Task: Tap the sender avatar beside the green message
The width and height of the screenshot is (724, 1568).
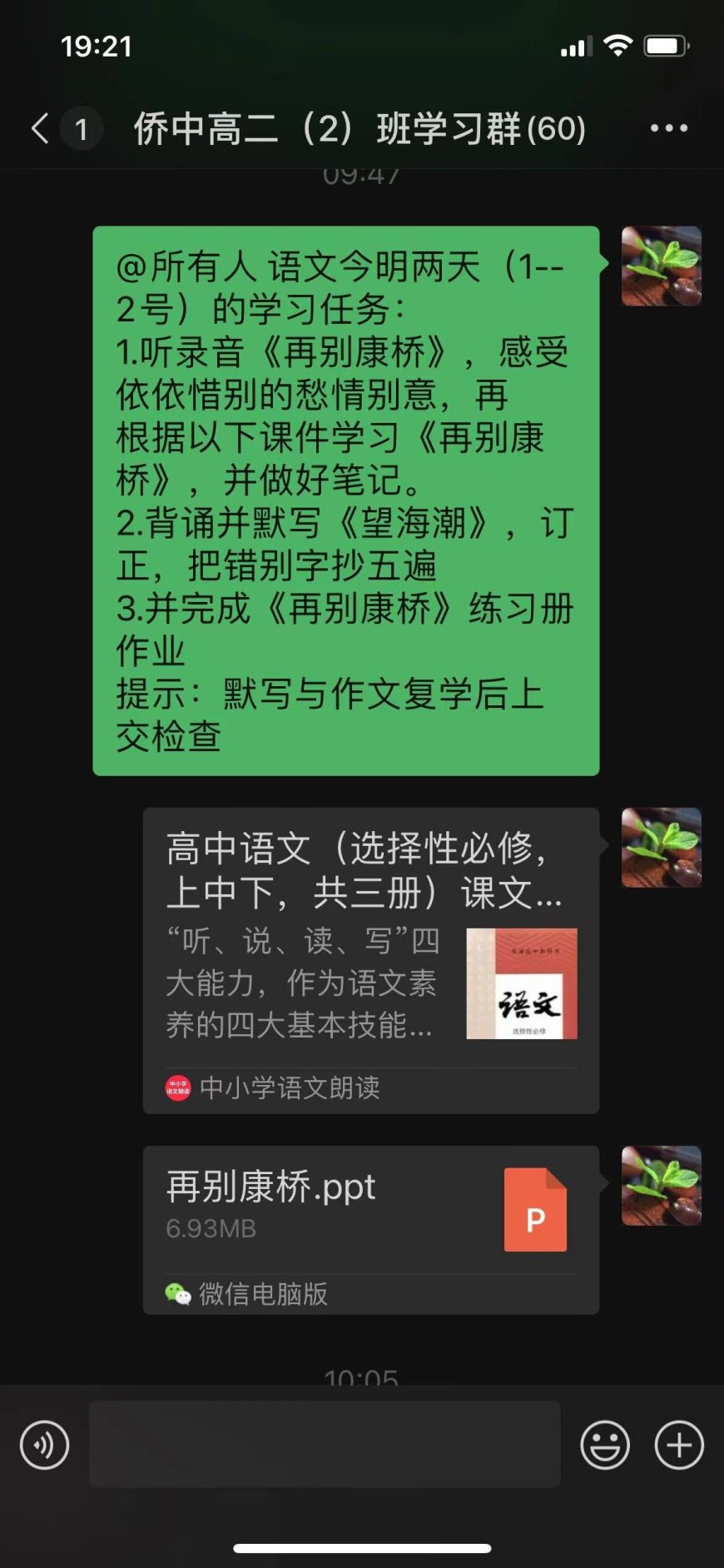Action: coord(662,266)
